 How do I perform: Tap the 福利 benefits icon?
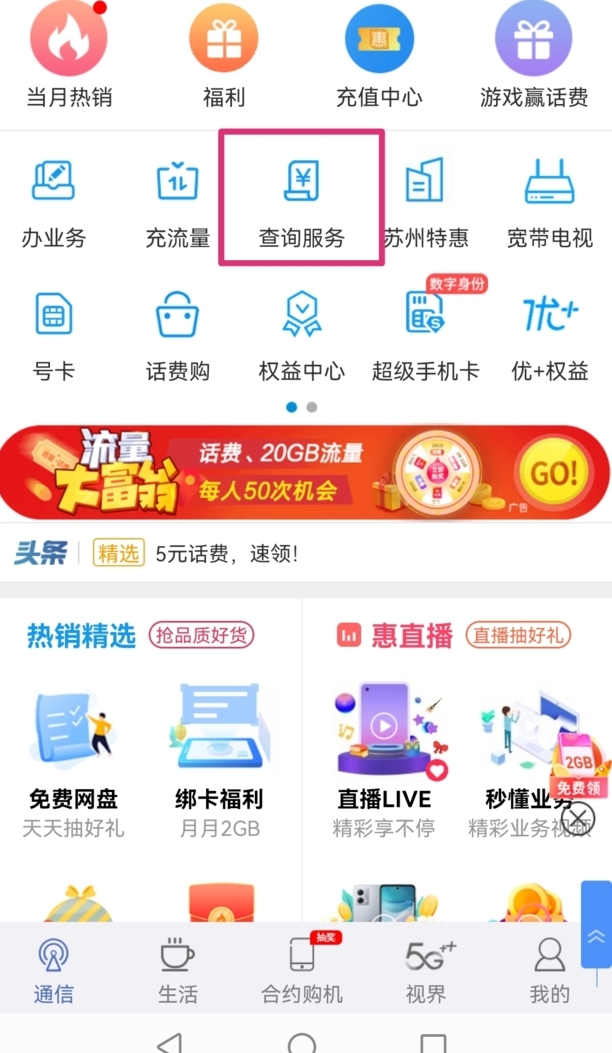click(223, 54)
